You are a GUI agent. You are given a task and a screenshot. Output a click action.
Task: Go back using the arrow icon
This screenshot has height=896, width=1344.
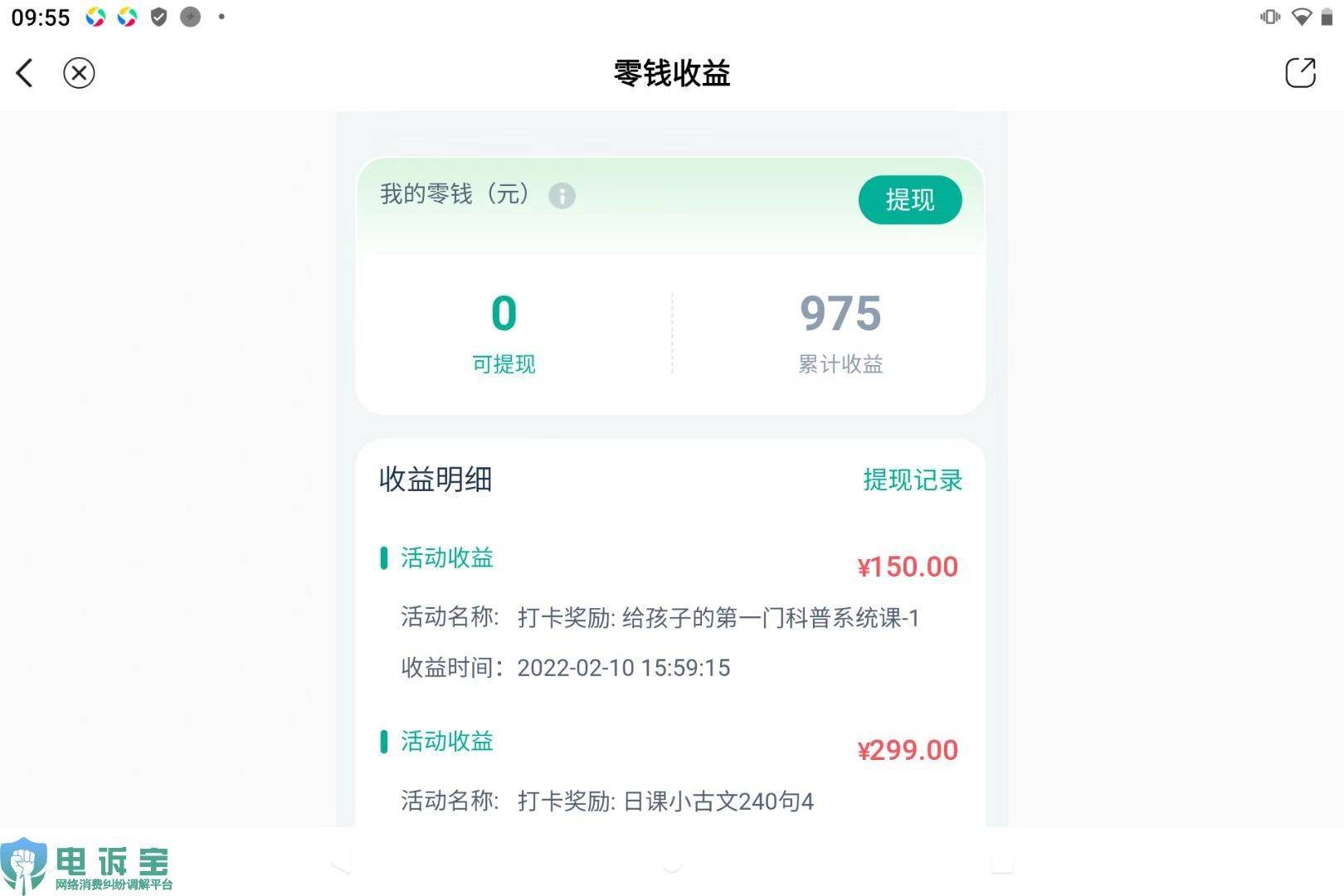(x=25, y=73)
